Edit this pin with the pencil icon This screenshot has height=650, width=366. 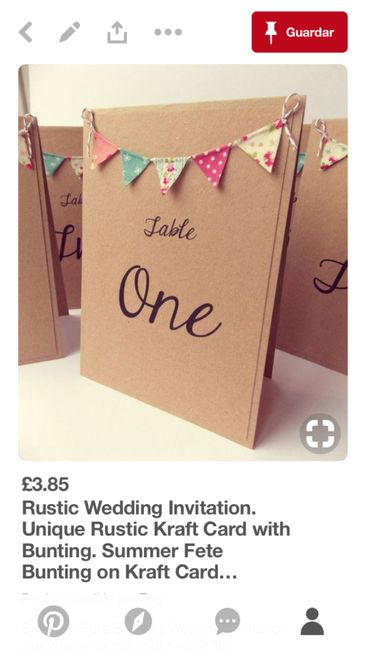coord(70,32)
